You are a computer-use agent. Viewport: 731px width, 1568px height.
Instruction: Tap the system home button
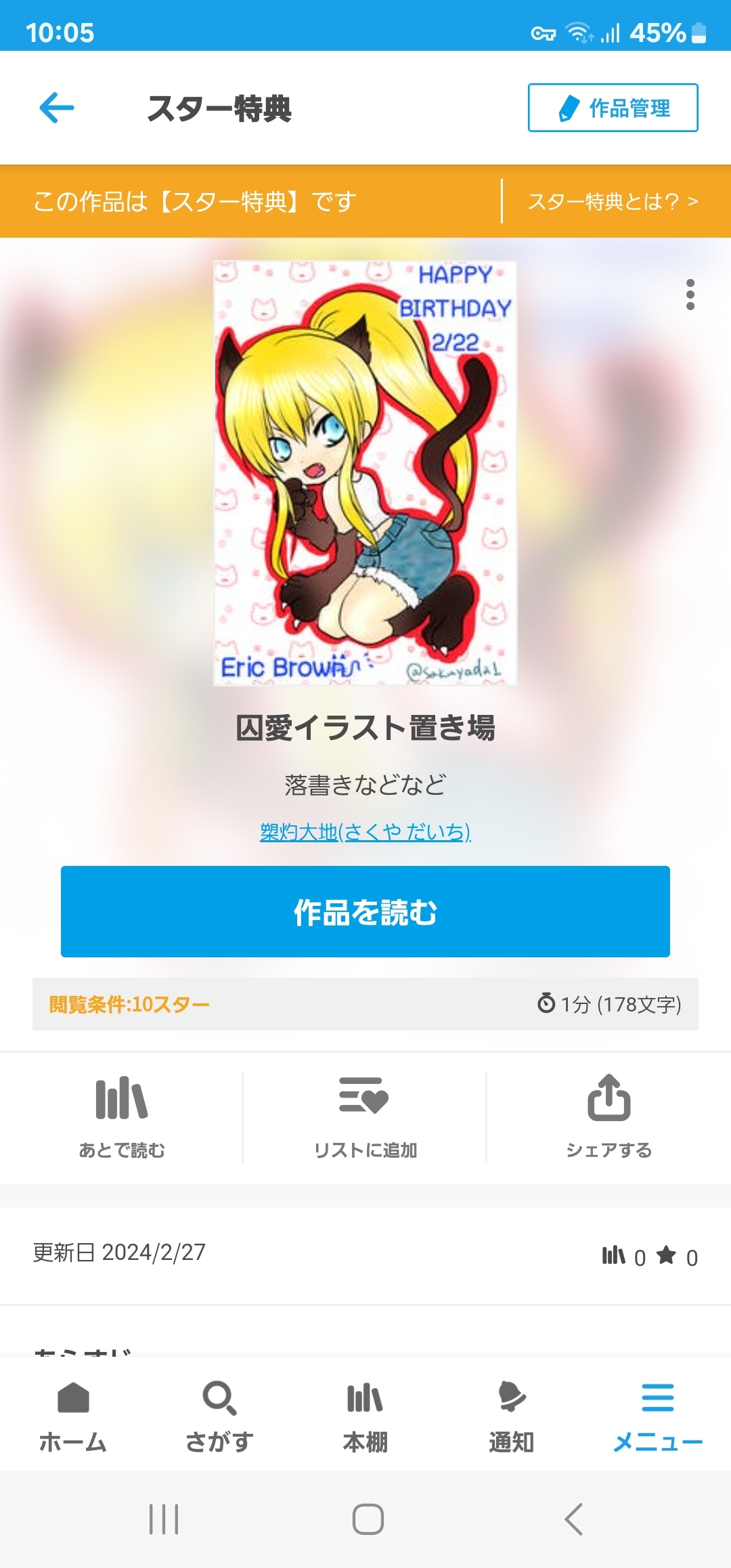coord(368,1519)
